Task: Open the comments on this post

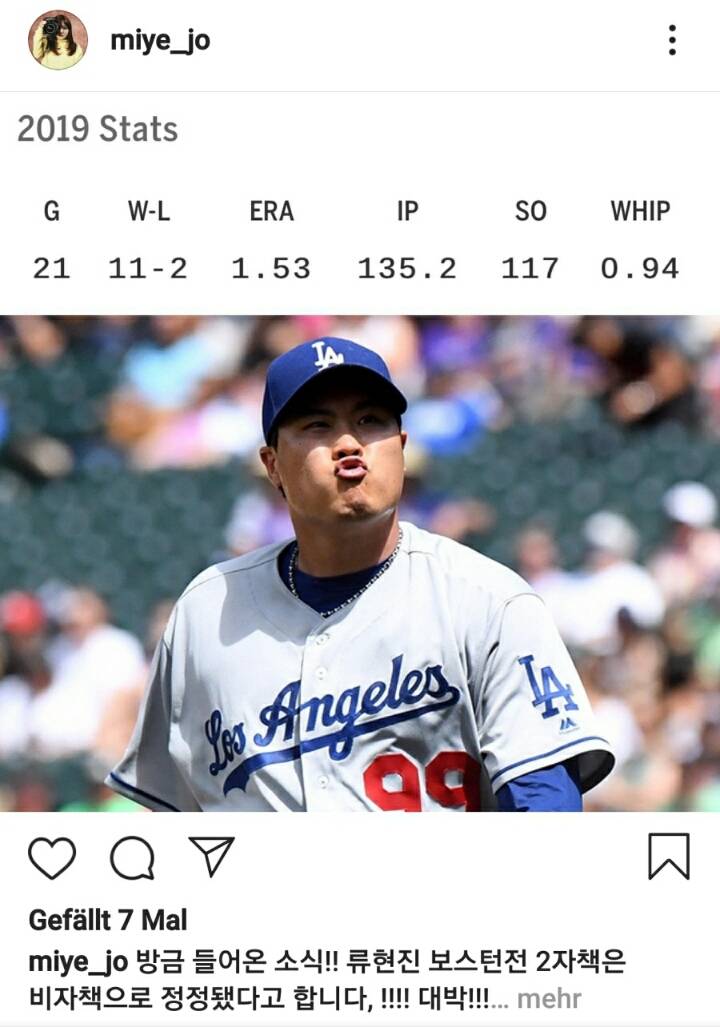Action: tap(132, 857)
